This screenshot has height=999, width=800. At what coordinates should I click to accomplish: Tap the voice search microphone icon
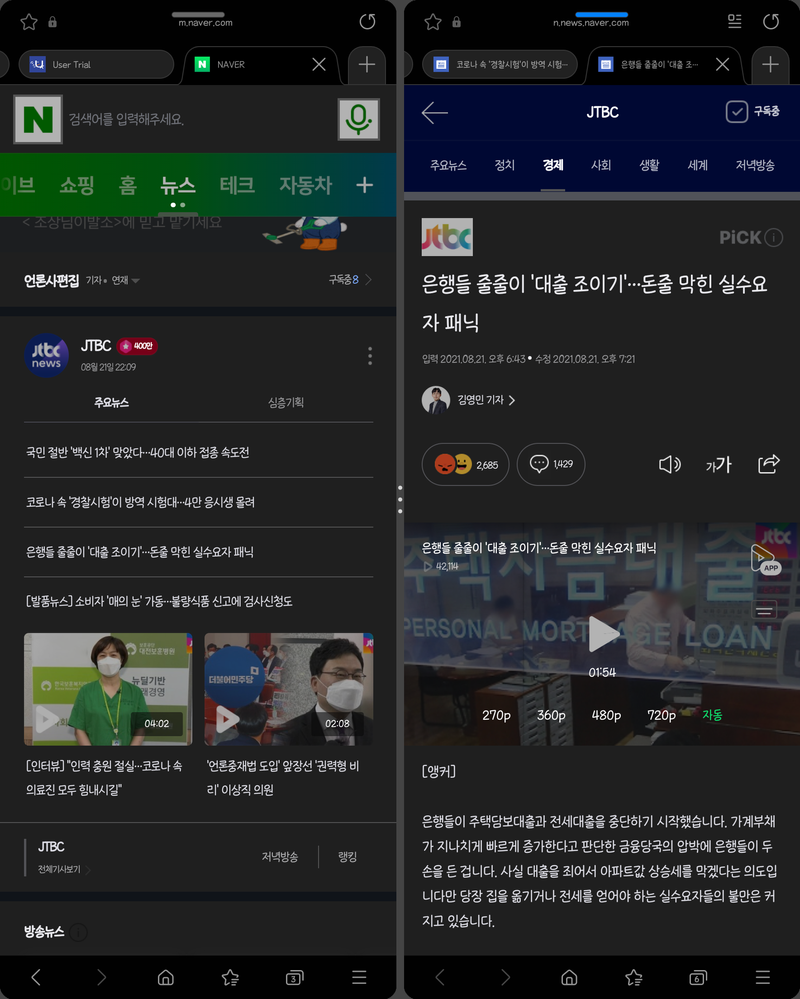coord(357,120)
